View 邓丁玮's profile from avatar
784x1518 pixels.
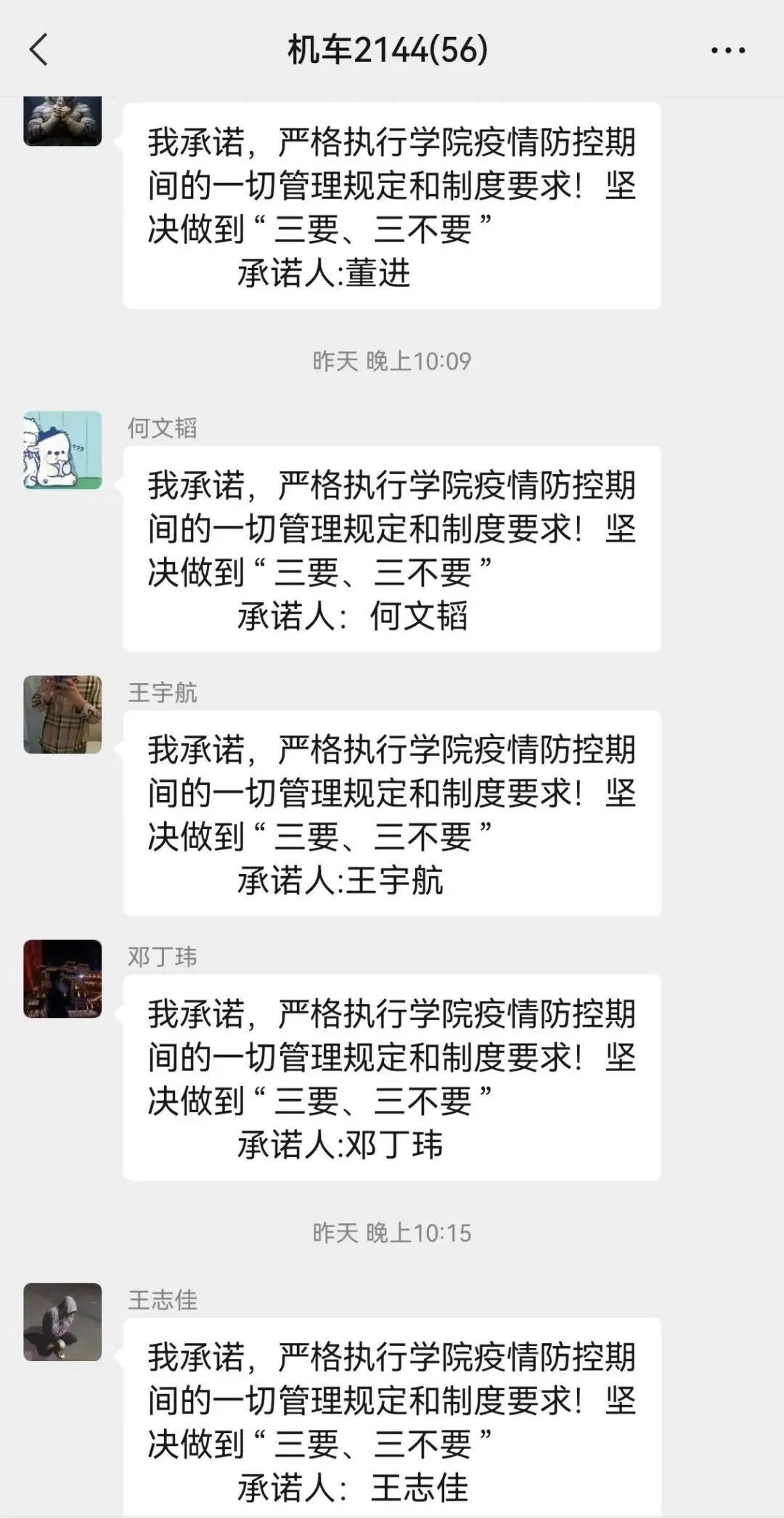[x=62, y=979]
